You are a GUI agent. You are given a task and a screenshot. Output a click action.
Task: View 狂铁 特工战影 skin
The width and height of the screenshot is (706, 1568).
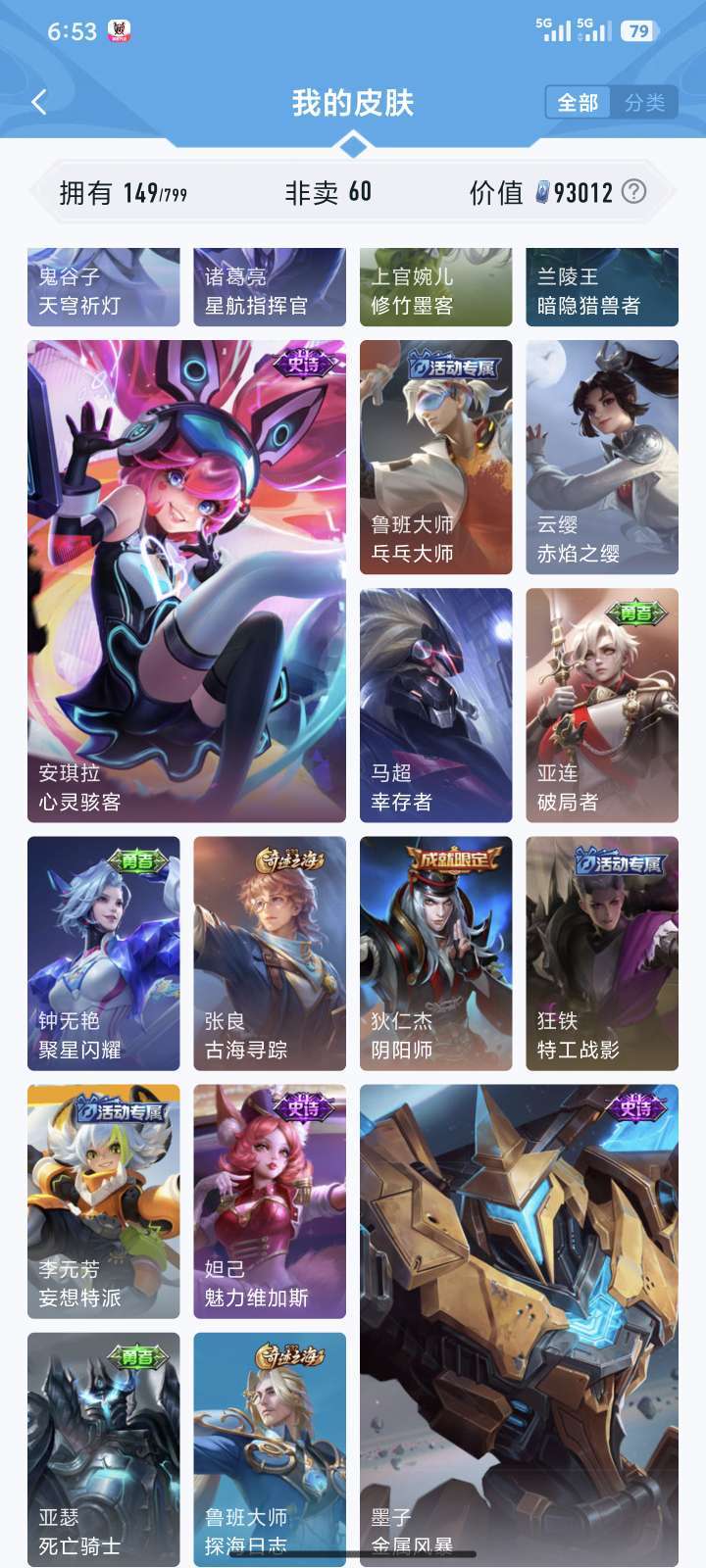coord(602,953)
